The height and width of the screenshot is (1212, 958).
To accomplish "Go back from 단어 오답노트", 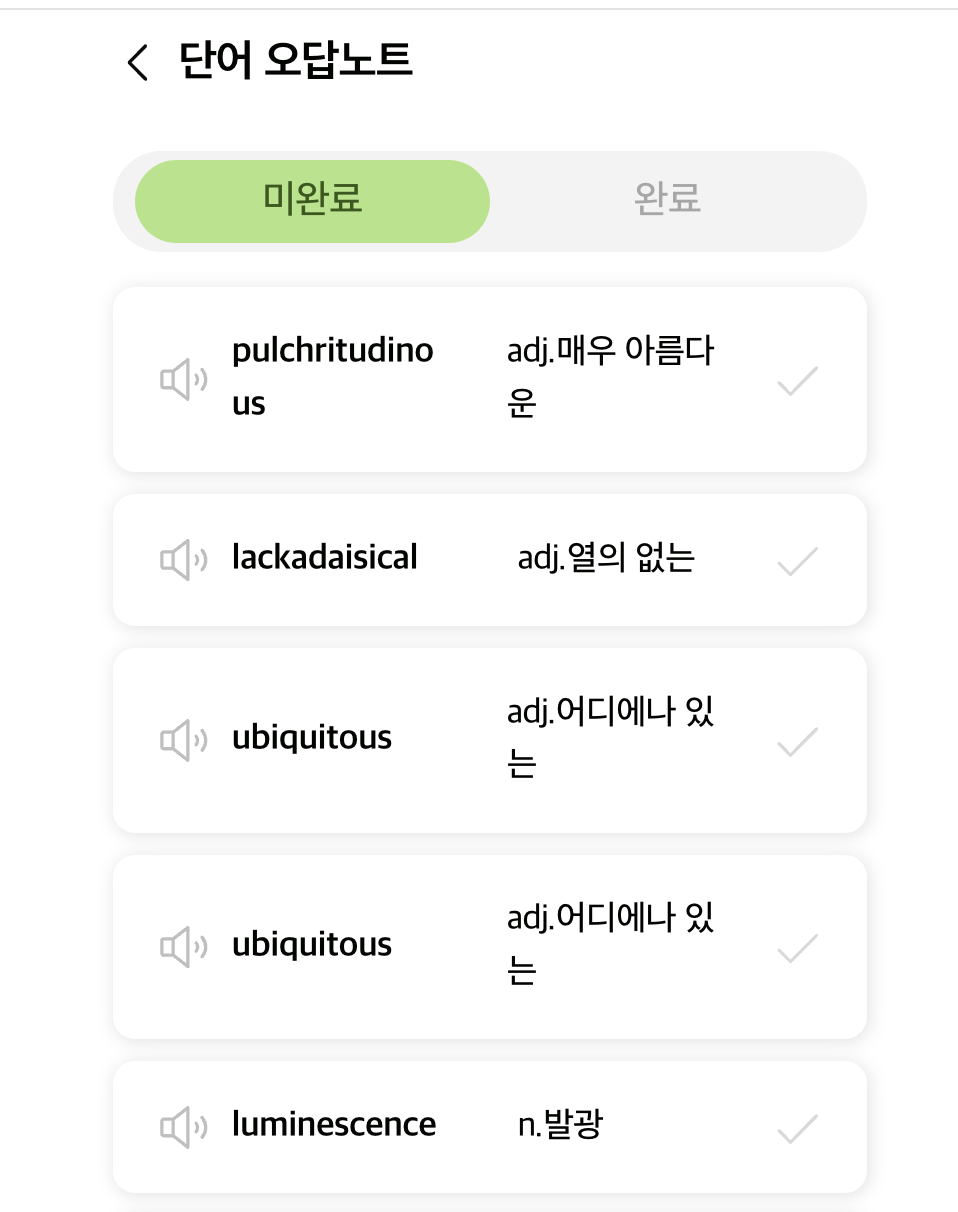I will (138, 62).
